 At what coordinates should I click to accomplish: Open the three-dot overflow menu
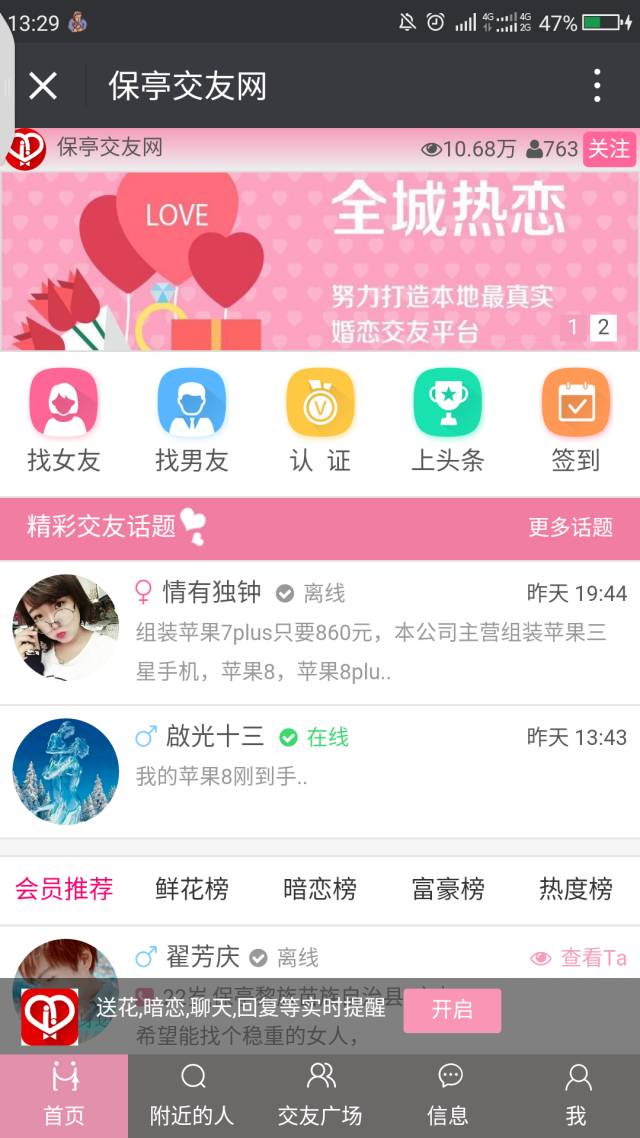[597, 86]
